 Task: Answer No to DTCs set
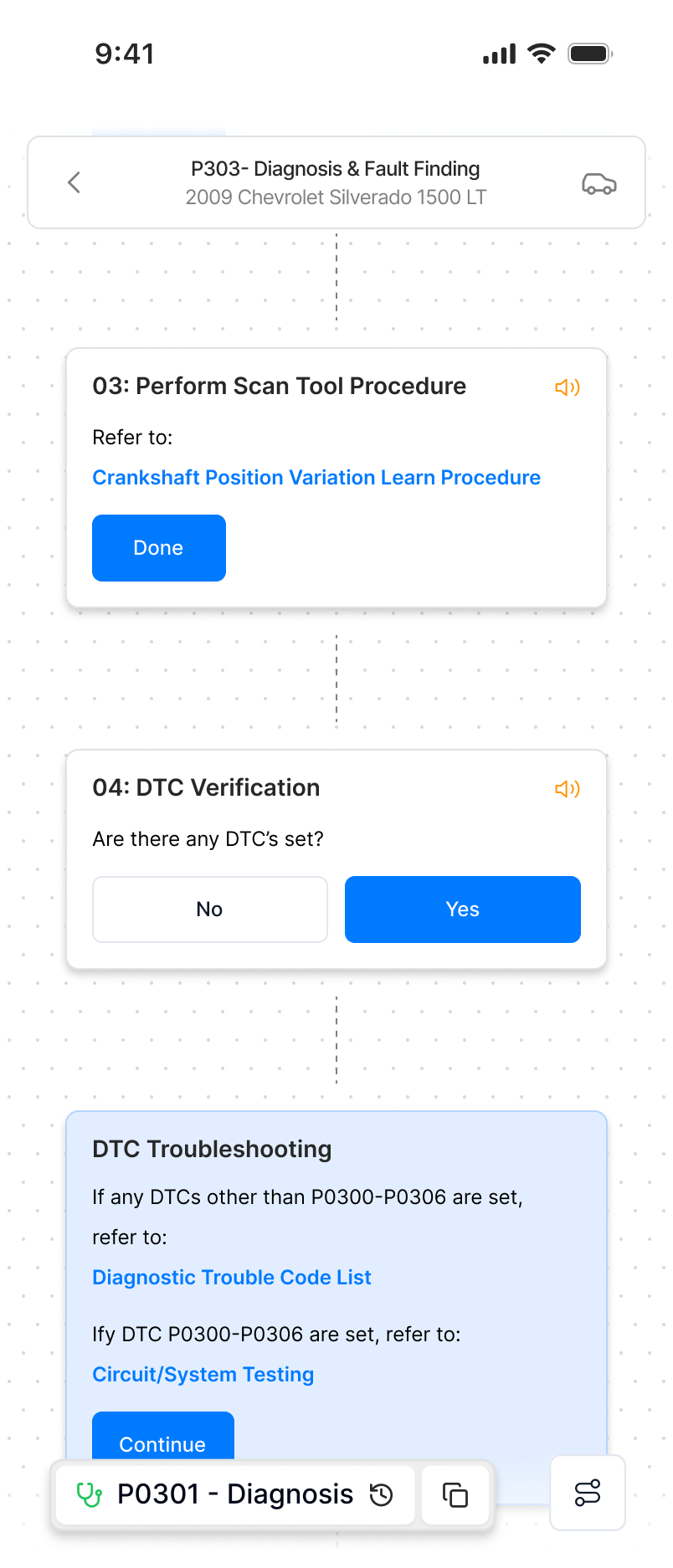[x=210, y=910]
